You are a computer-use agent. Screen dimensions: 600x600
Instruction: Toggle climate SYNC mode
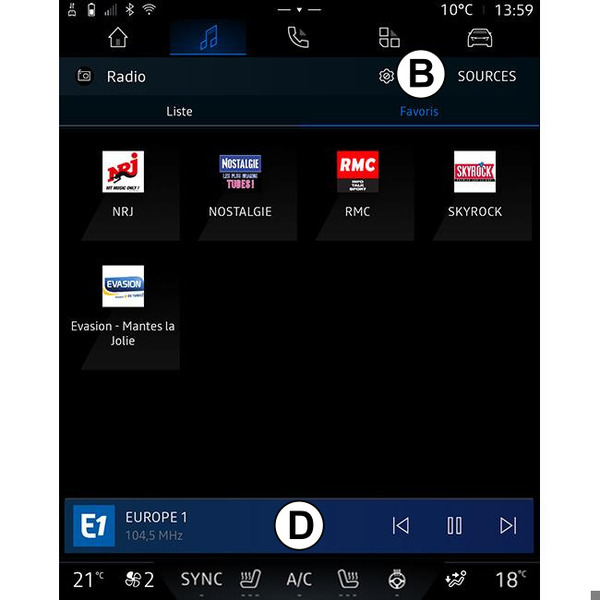tap(202, 579)
